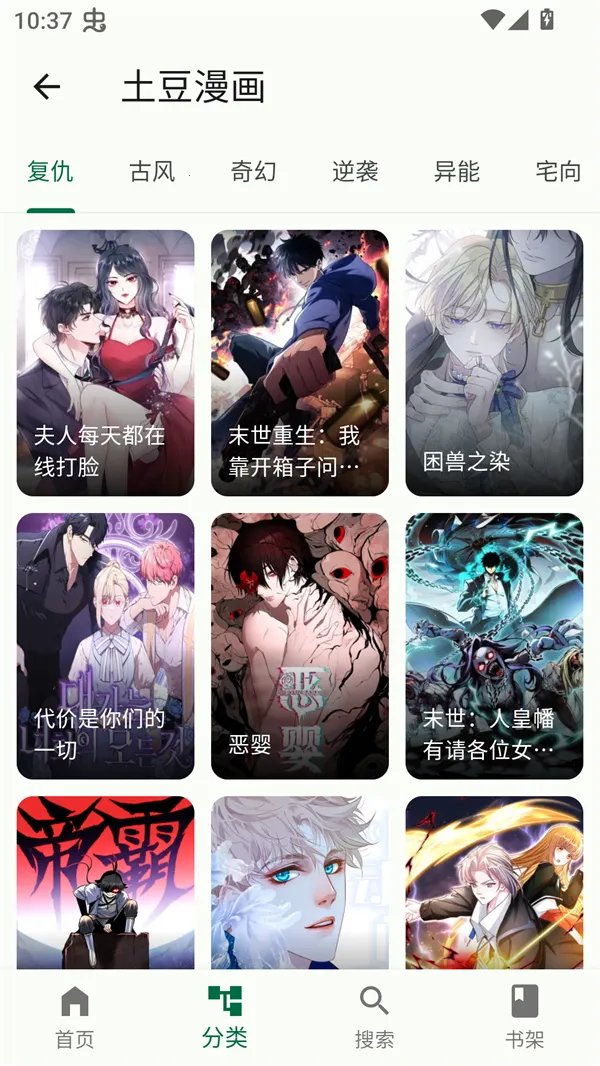The image size is (600, 1066).
Task: Open the 逆袭 category tab
Action: [x=355, y=172]
